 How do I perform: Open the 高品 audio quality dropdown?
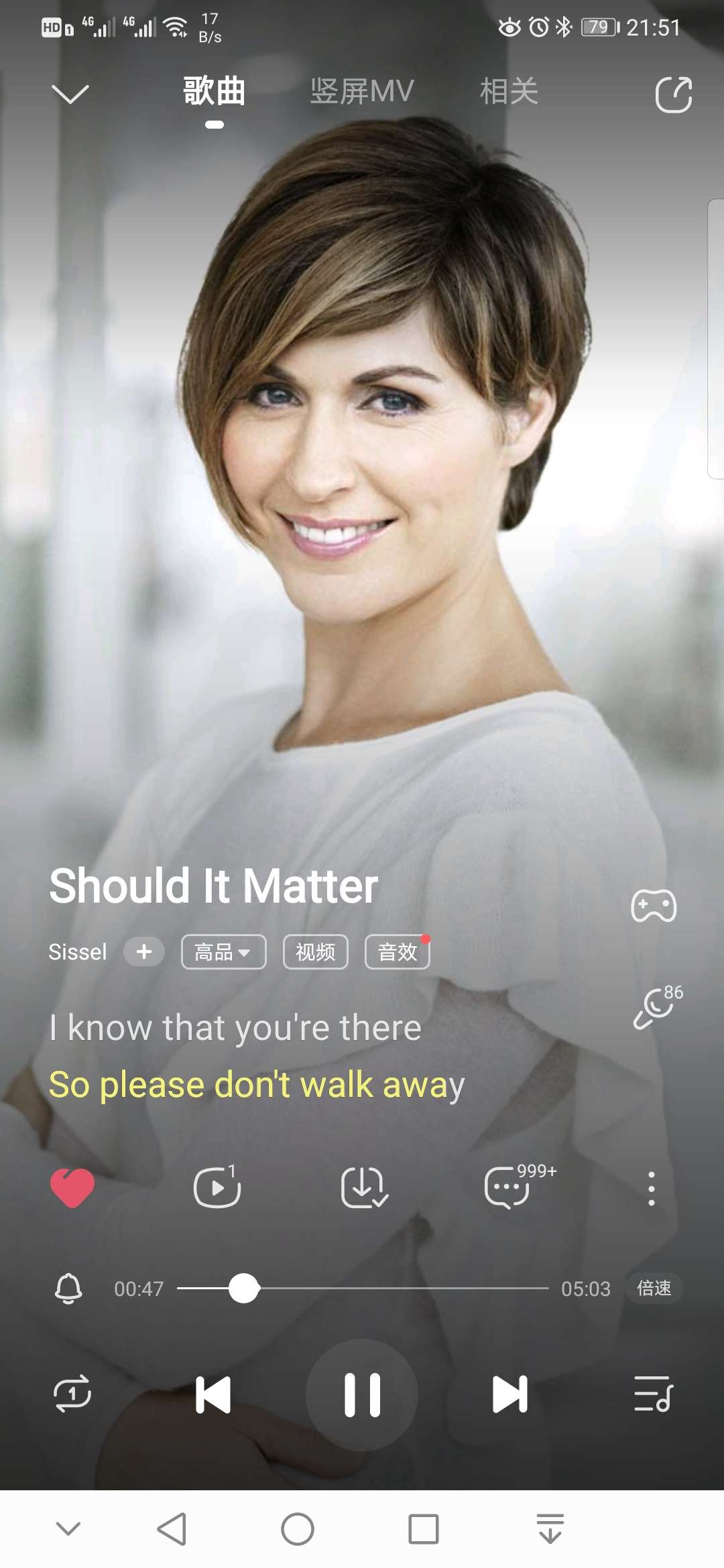223,952
